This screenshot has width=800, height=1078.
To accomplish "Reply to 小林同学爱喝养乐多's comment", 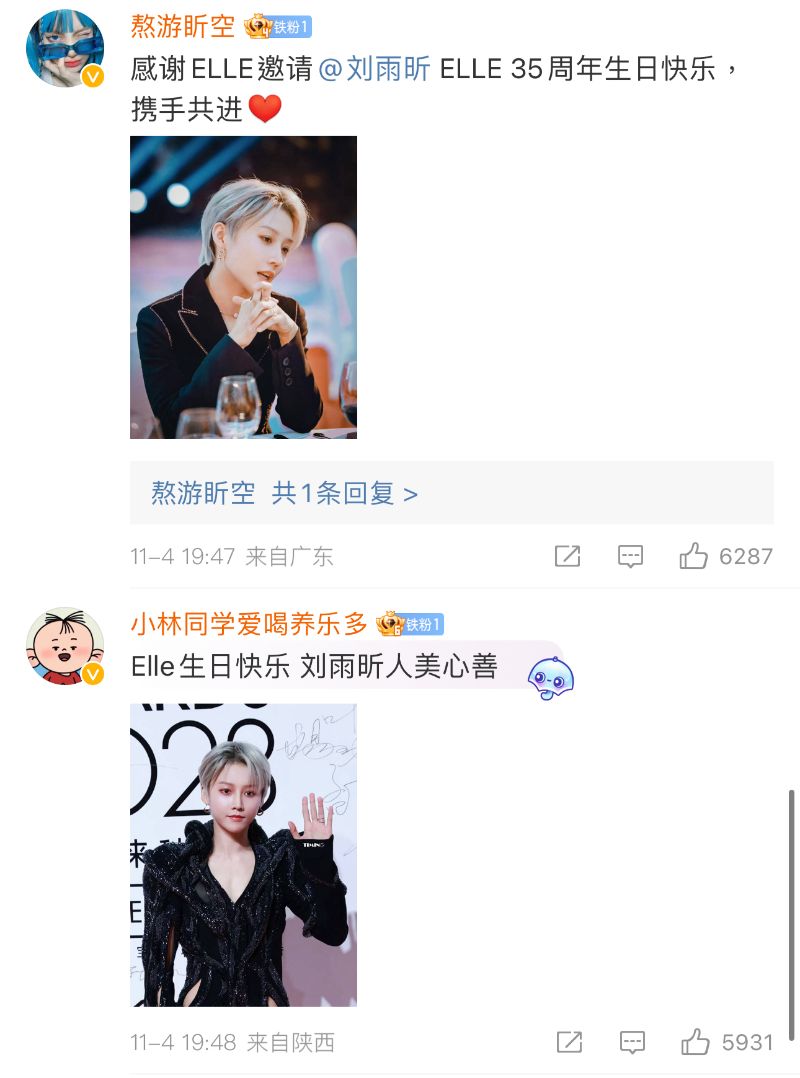I will coord(632,1042).
